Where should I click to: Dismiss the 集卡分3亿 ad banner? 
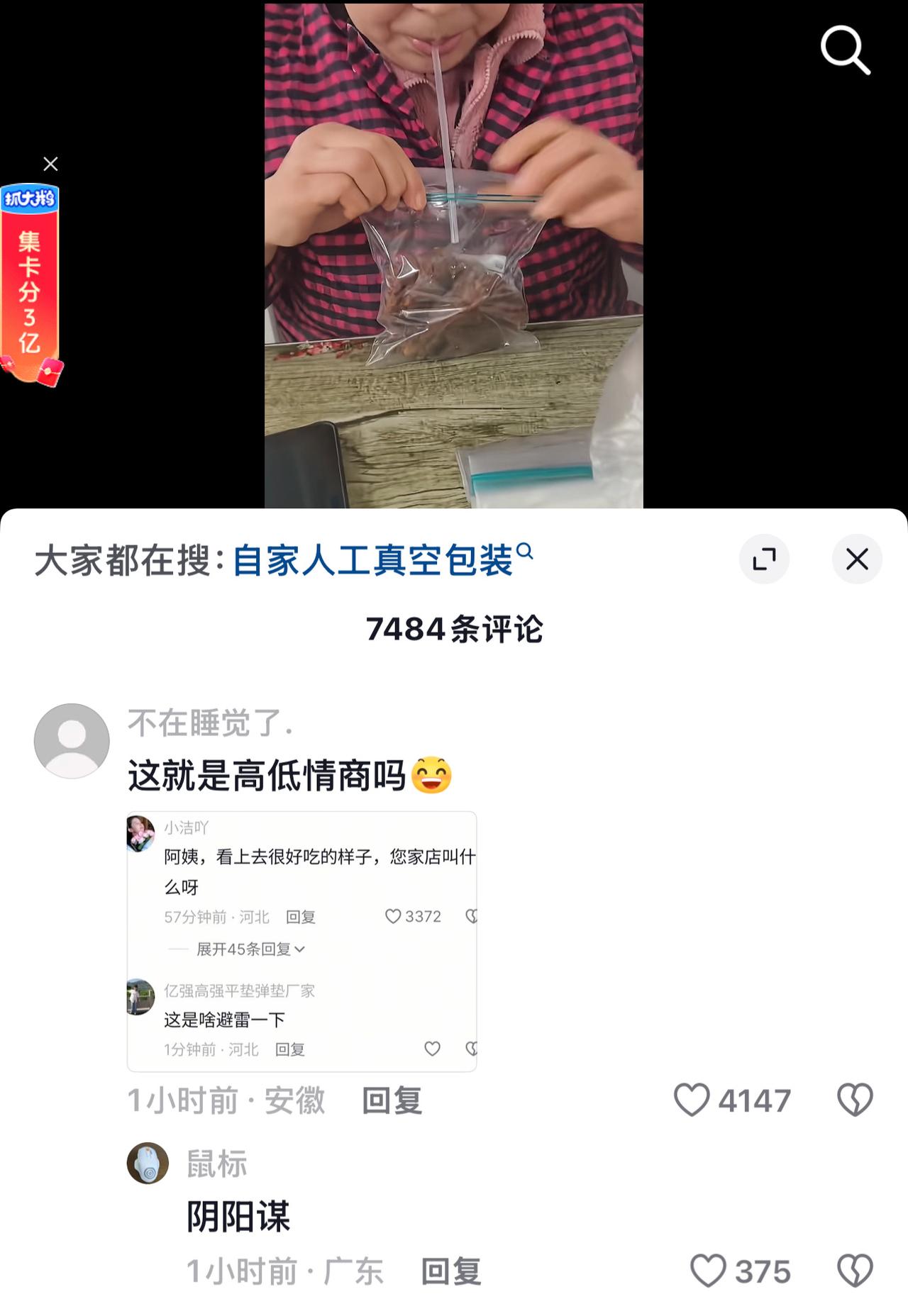tap(50, 164)
